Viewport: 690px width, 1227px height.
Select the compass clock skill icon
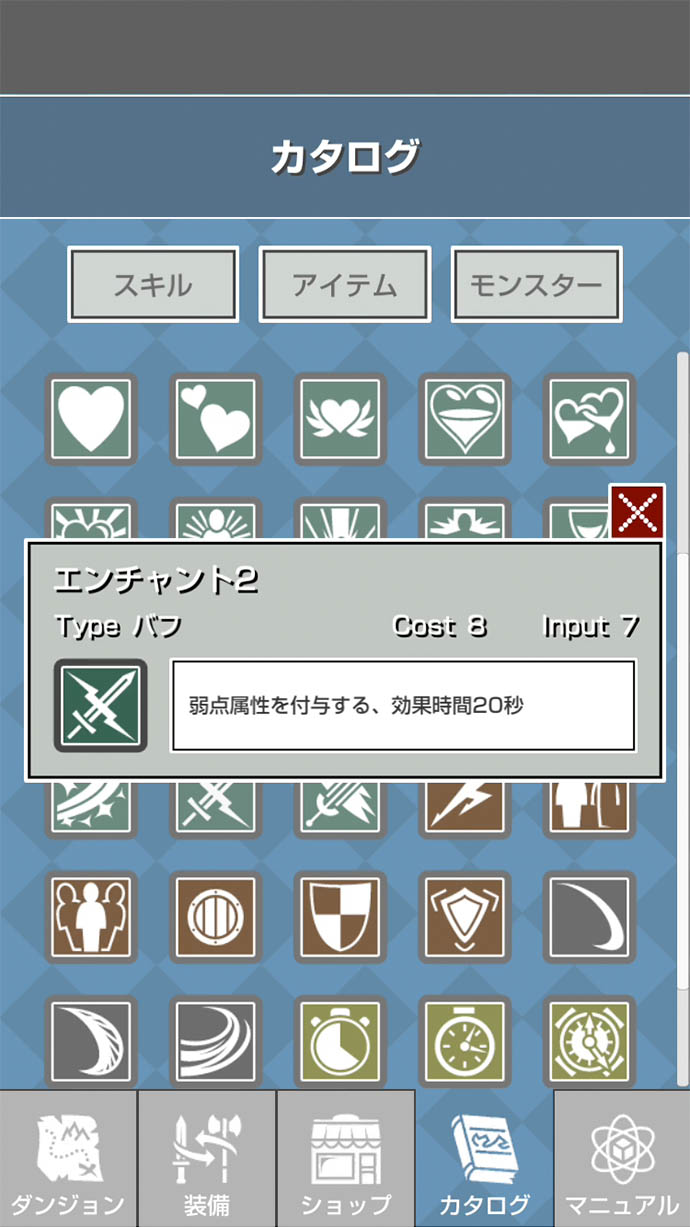tap(590, 1041)
